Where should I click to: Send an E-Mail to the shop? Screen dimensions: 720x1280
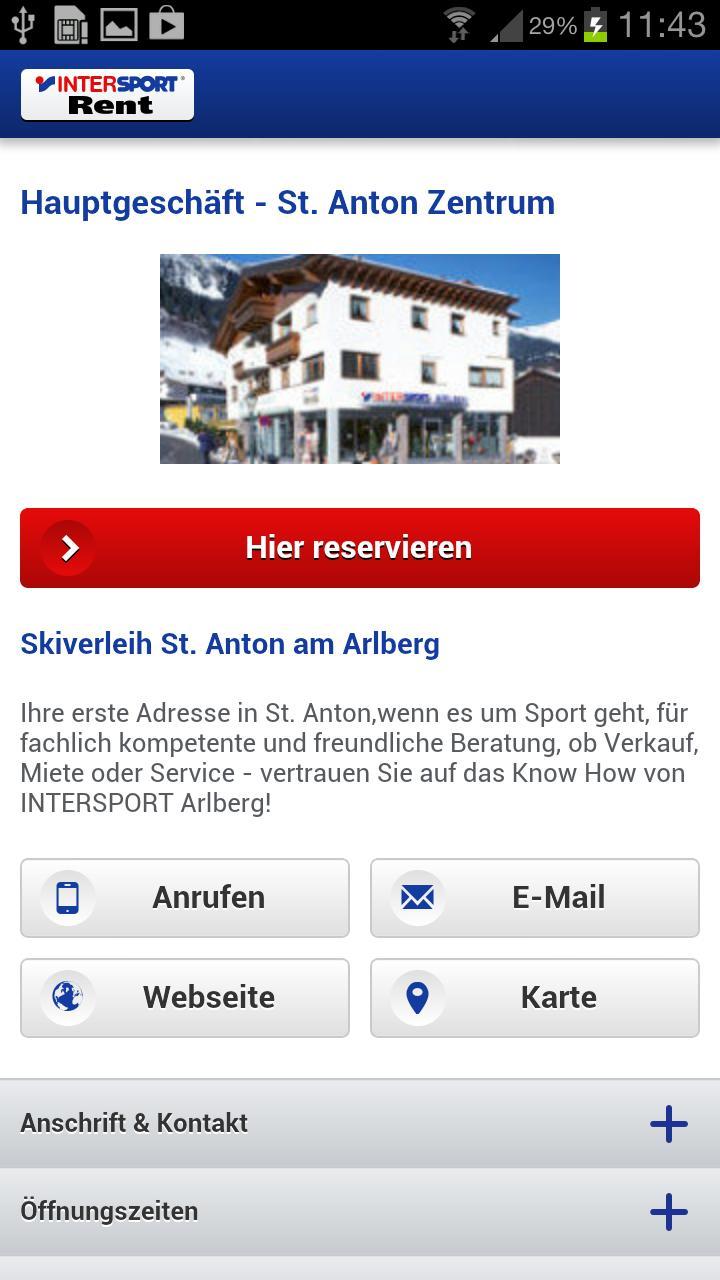pyautogui.click(x=535, y=898)
